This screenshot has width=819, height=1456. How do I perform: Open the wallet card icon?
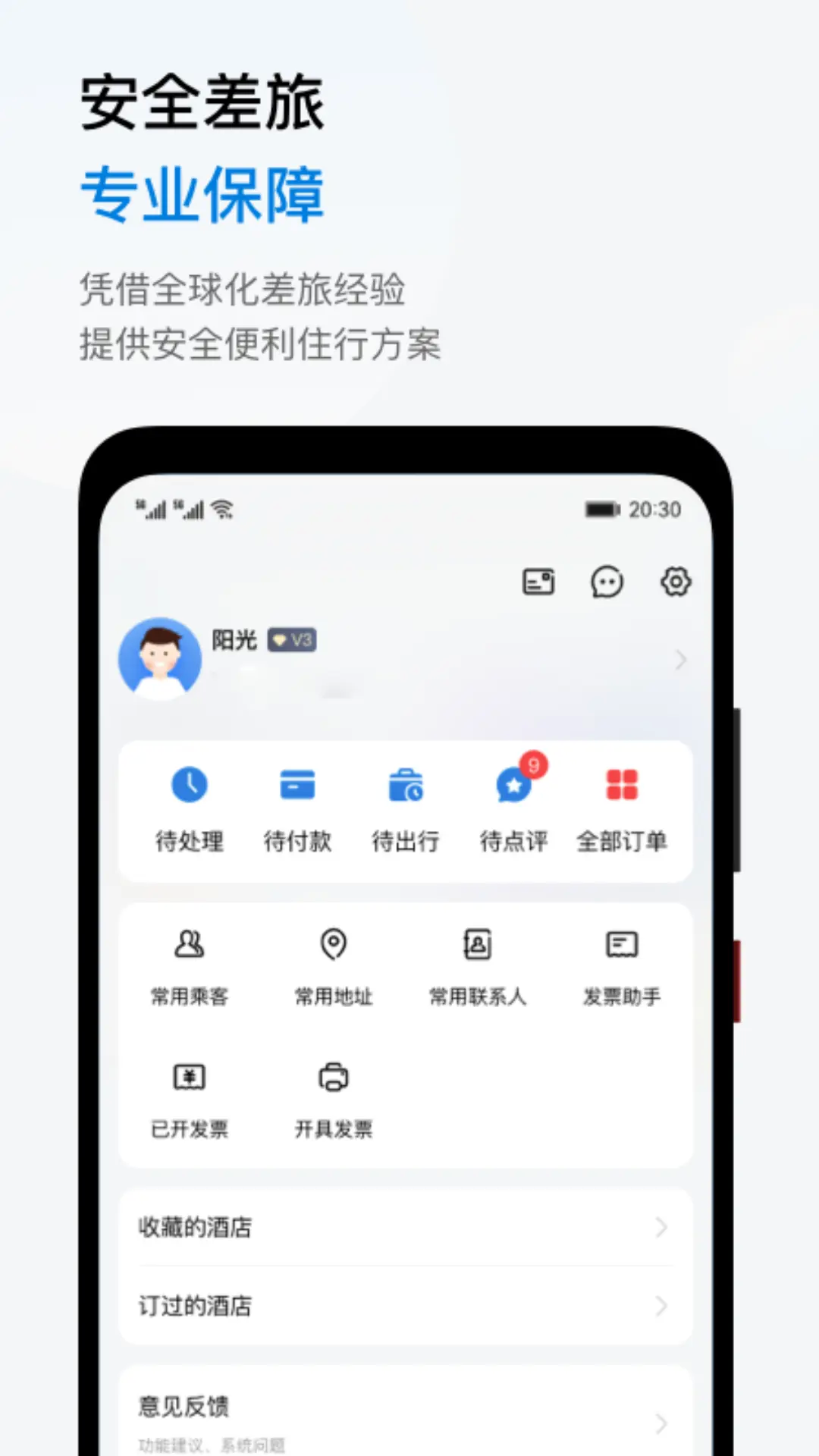tap(538, 581)
